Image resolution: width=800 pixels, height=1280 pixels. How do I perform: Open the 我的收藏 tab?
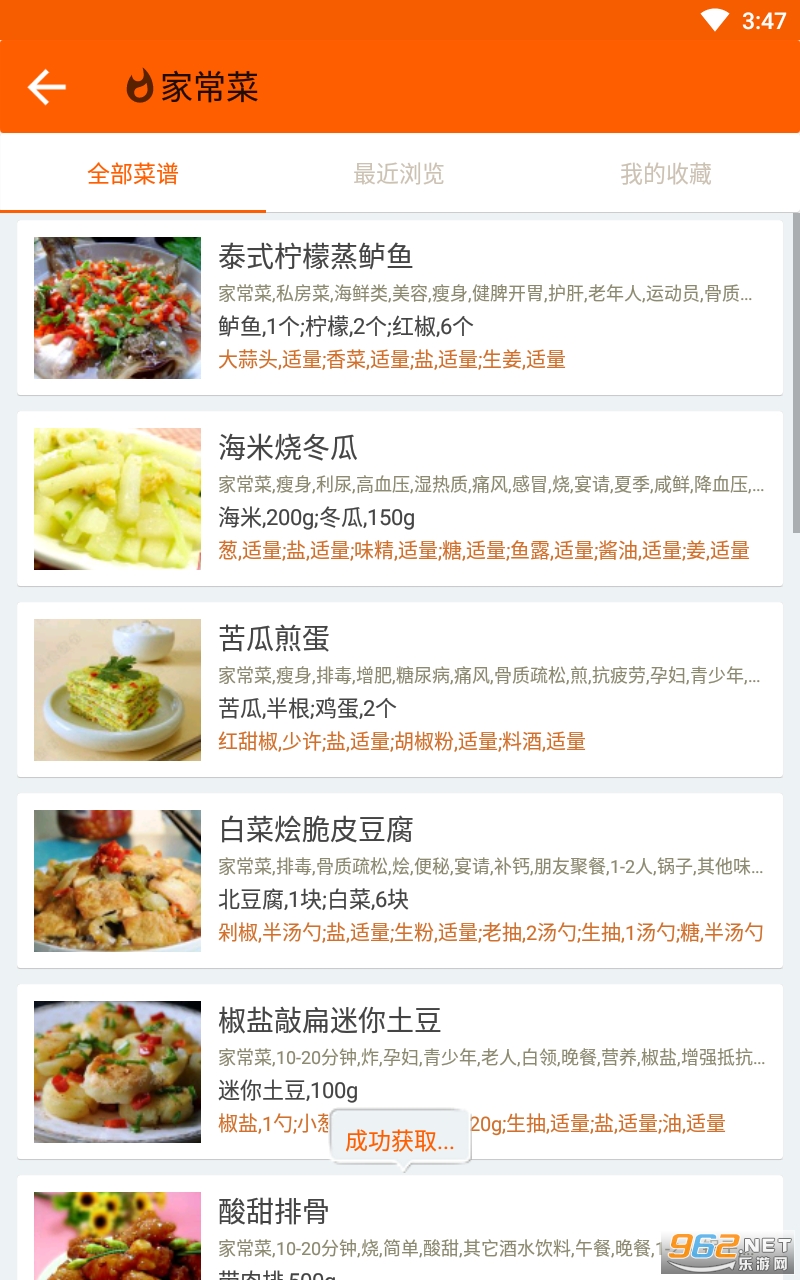point(665,174)
